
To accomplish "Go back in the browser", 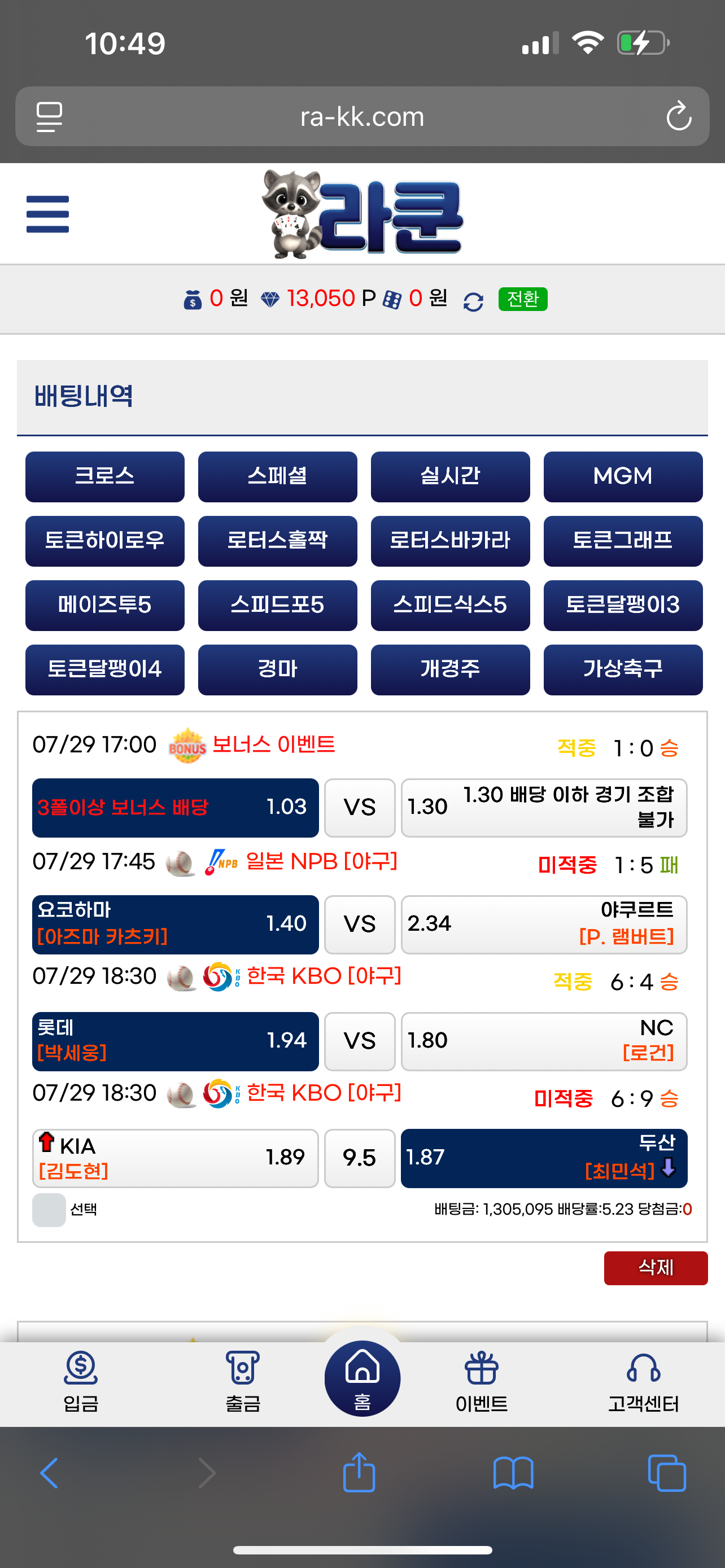I will pos(49,1474).
